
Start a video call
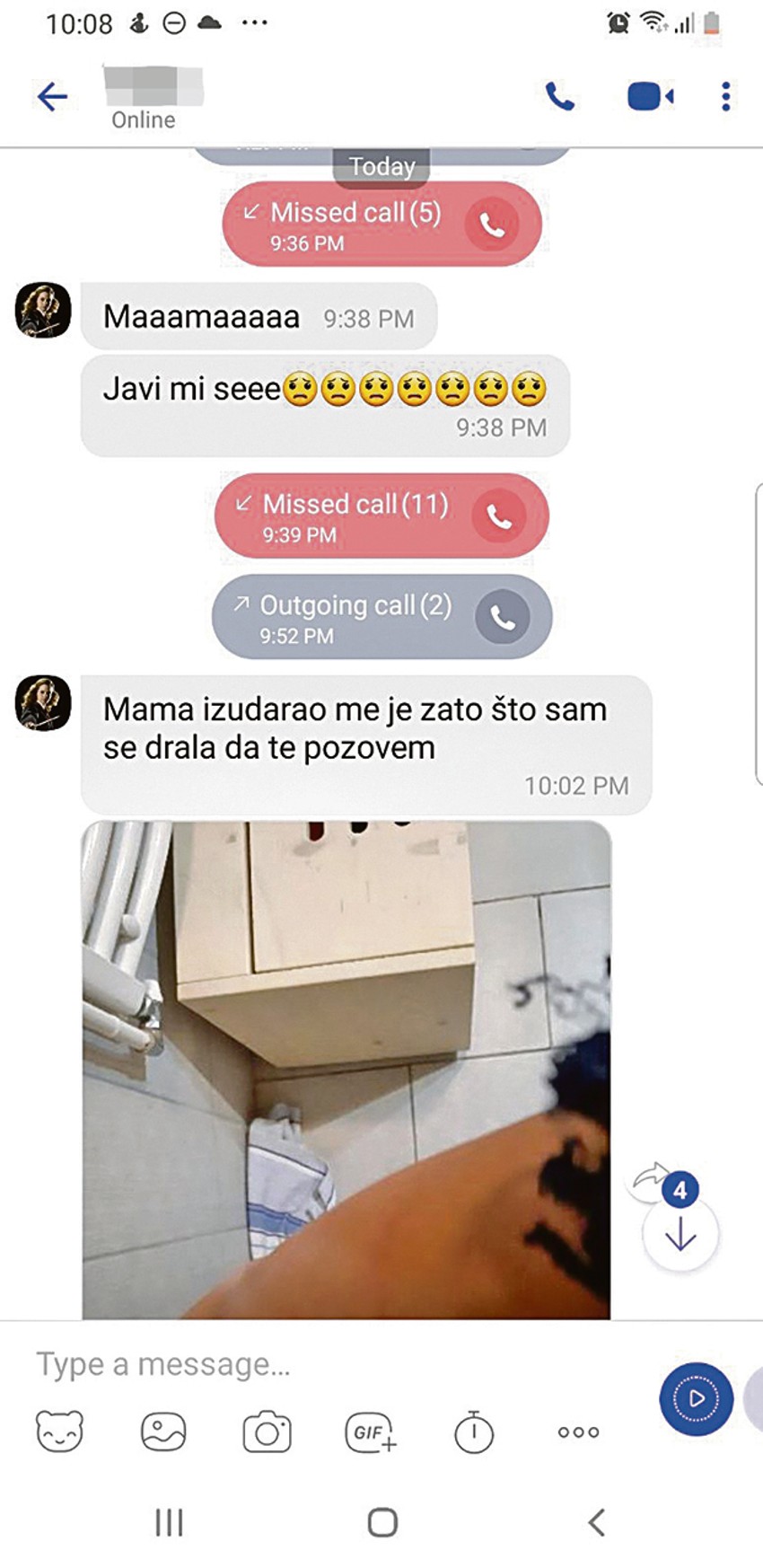pos(650,96)
